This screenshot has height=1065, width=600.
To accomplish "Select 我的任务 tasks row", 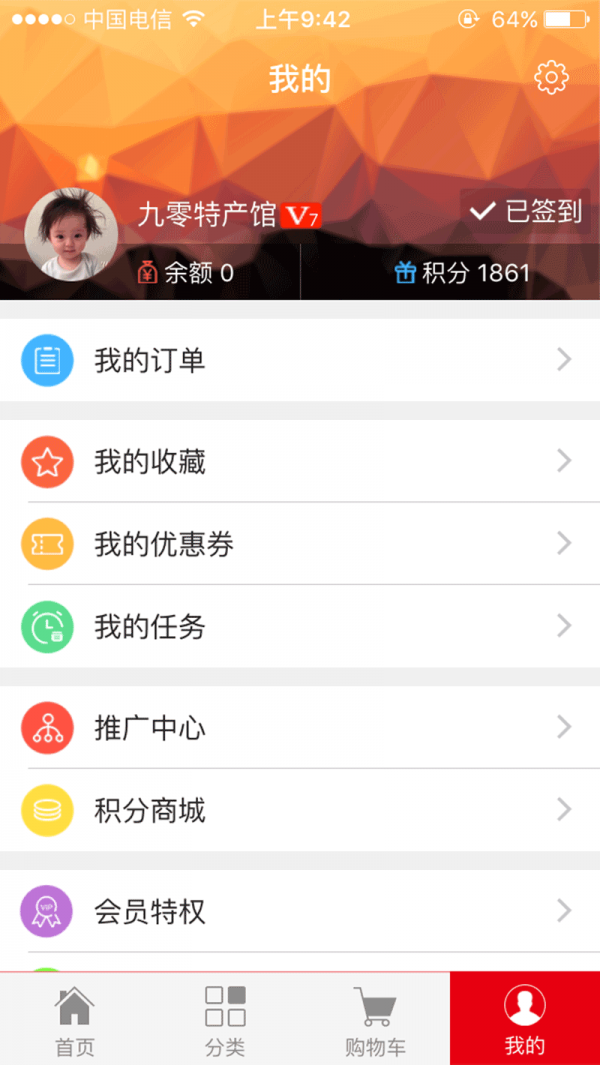I will point(300,627).
